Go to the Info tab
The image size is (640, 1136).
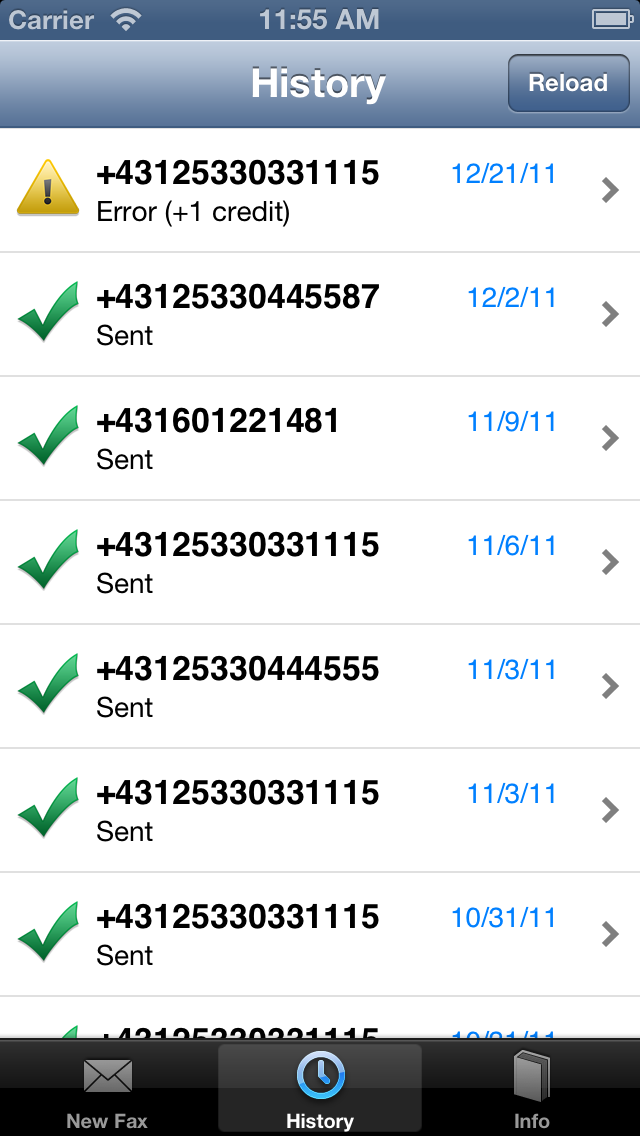coord(532,1088)
